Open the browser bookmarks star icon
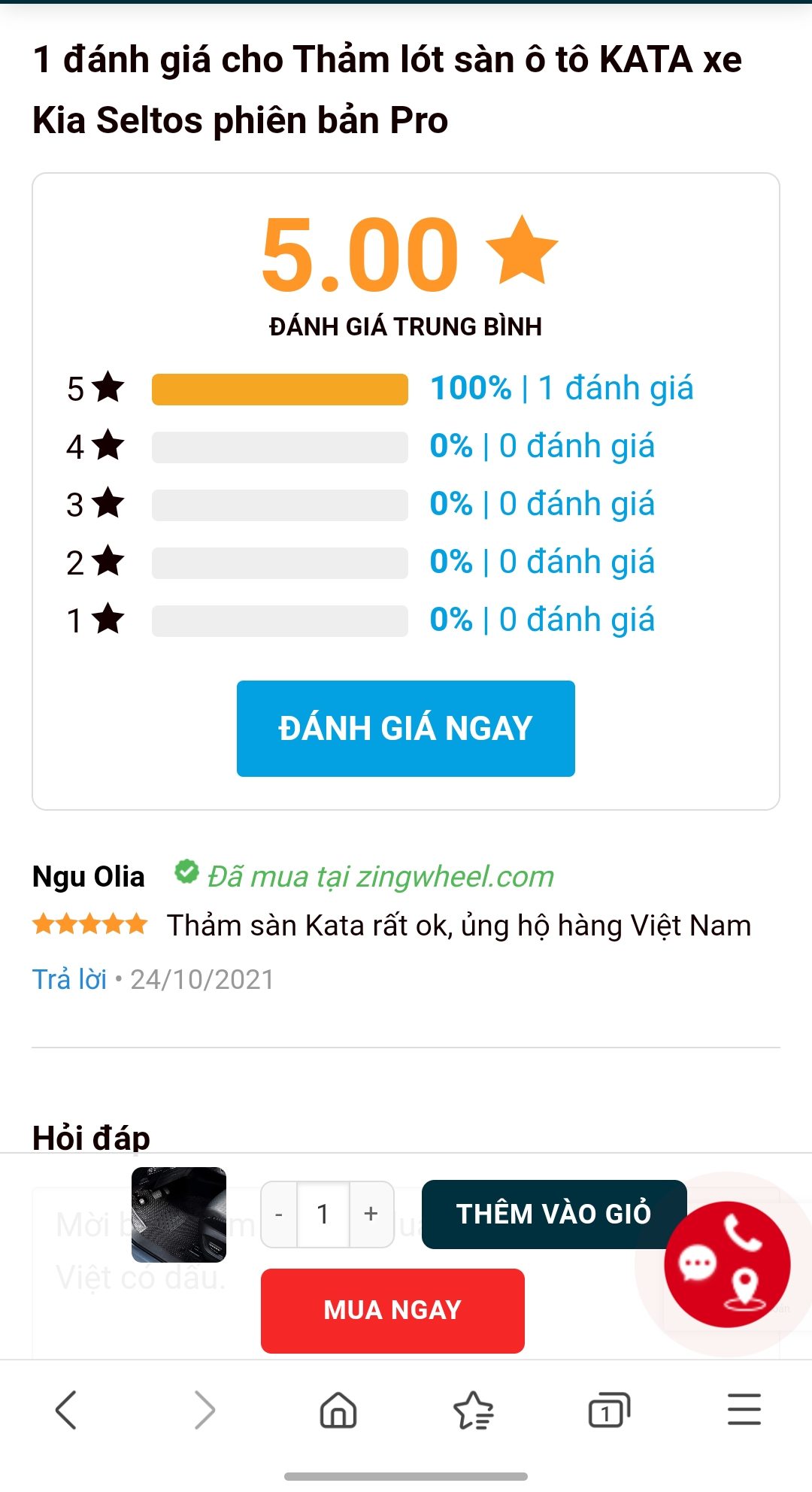 pyautogui.click(x=474, y=1409)
